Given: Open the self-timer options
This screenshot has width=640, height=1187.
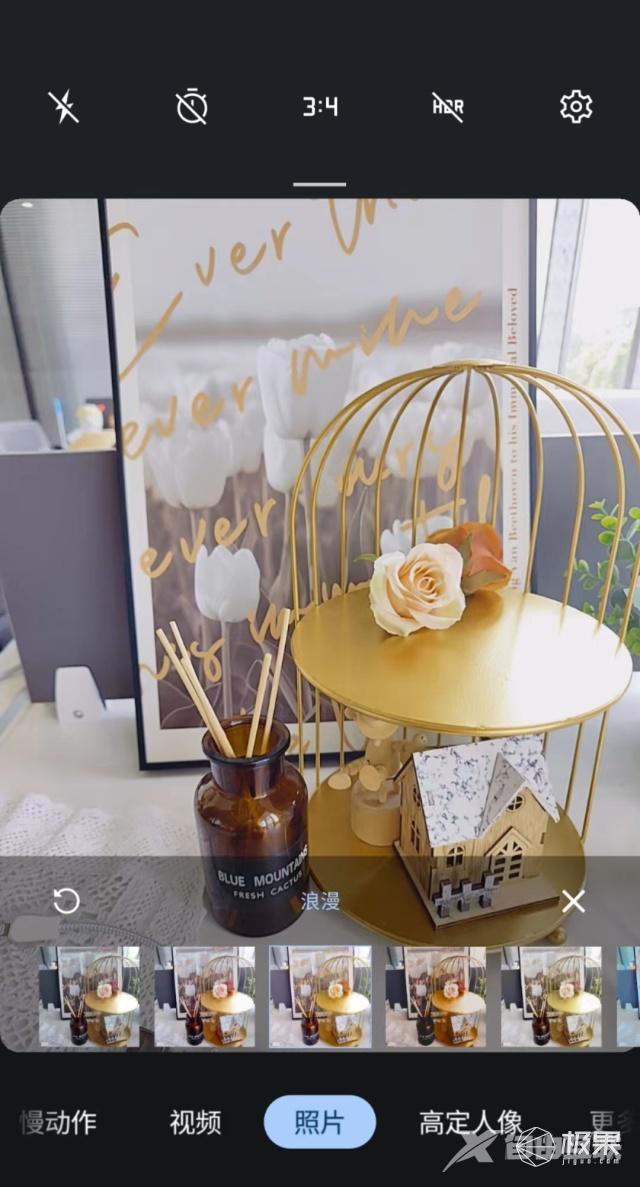Looking at the screenshot, I should point(192,106).
